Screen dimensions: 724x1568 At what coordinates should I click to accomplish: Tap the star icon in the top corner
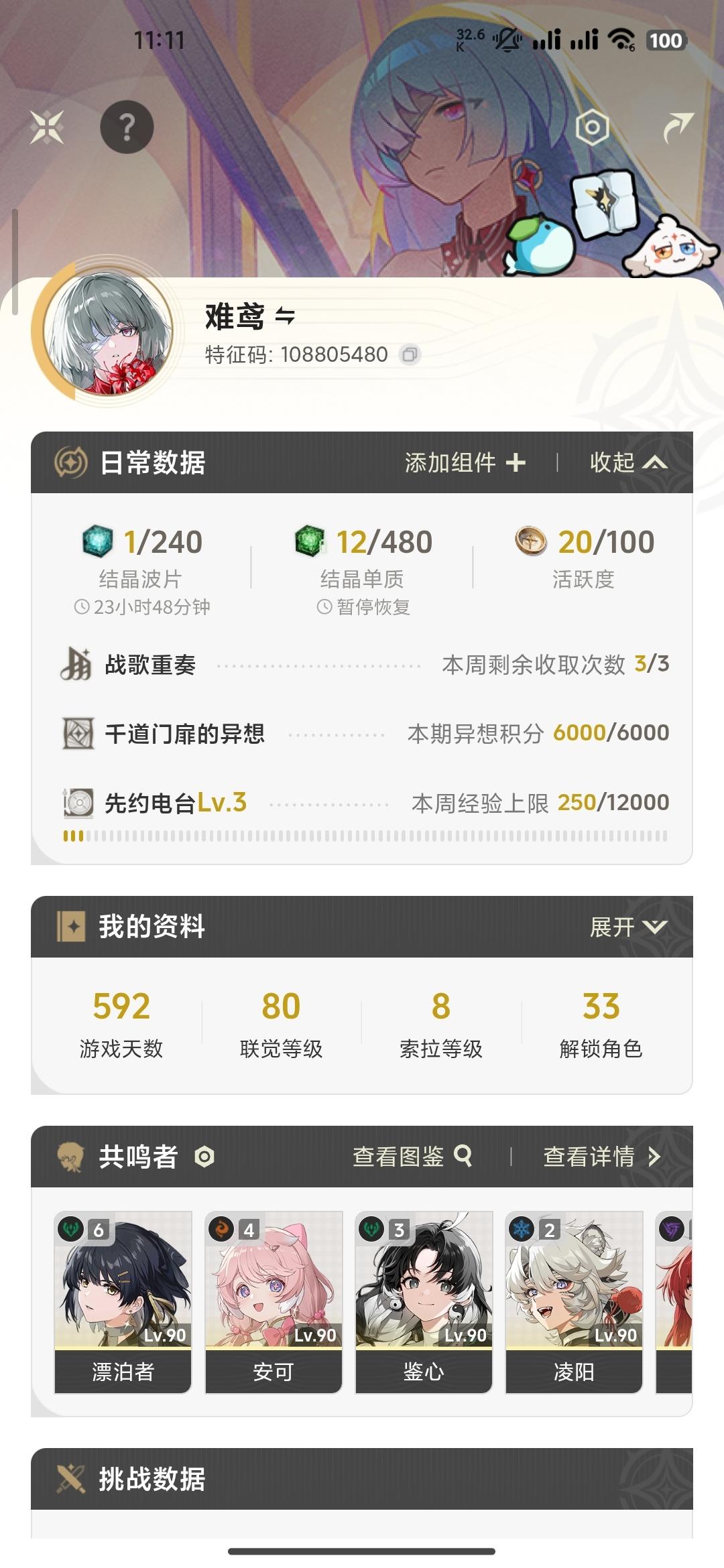[x=47, y=127]
